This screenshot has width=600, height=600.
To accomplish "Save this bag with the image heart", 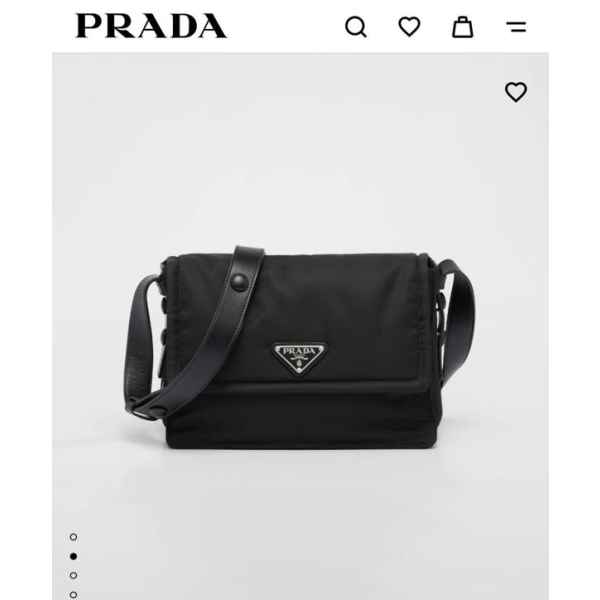I will click(x=515, y=92).
